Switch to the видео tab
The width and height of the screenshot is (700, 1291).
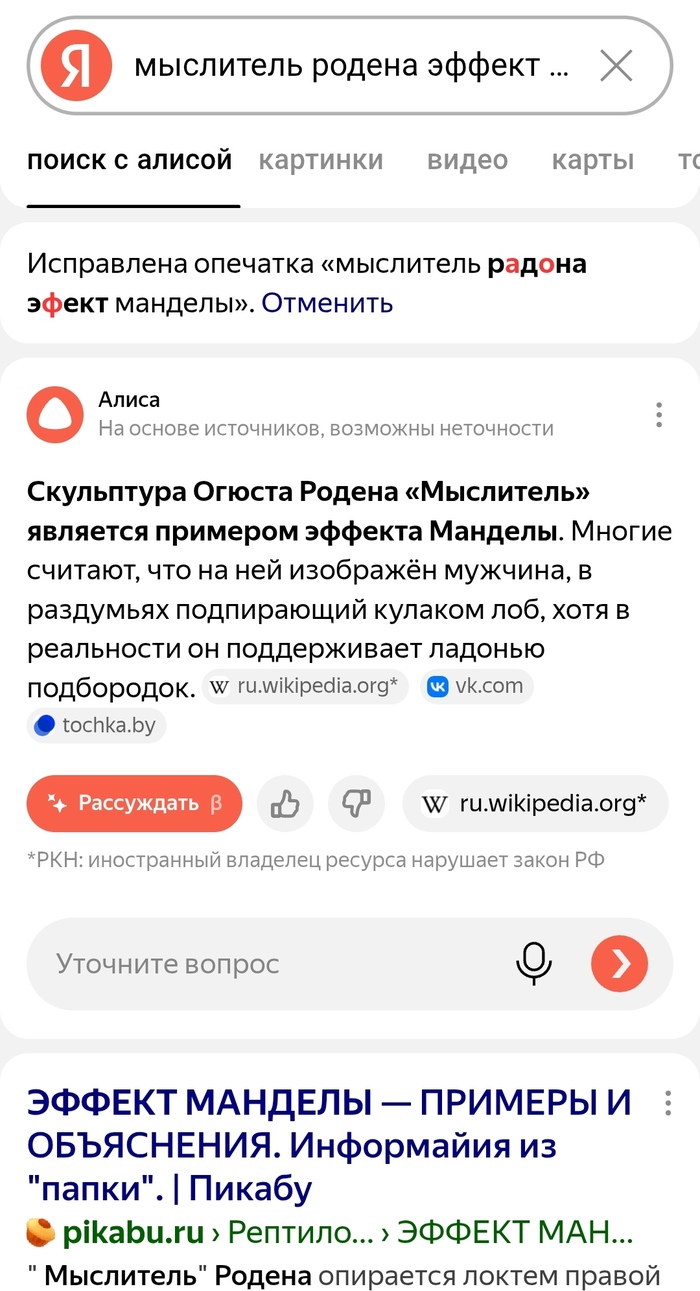(467, 160)
